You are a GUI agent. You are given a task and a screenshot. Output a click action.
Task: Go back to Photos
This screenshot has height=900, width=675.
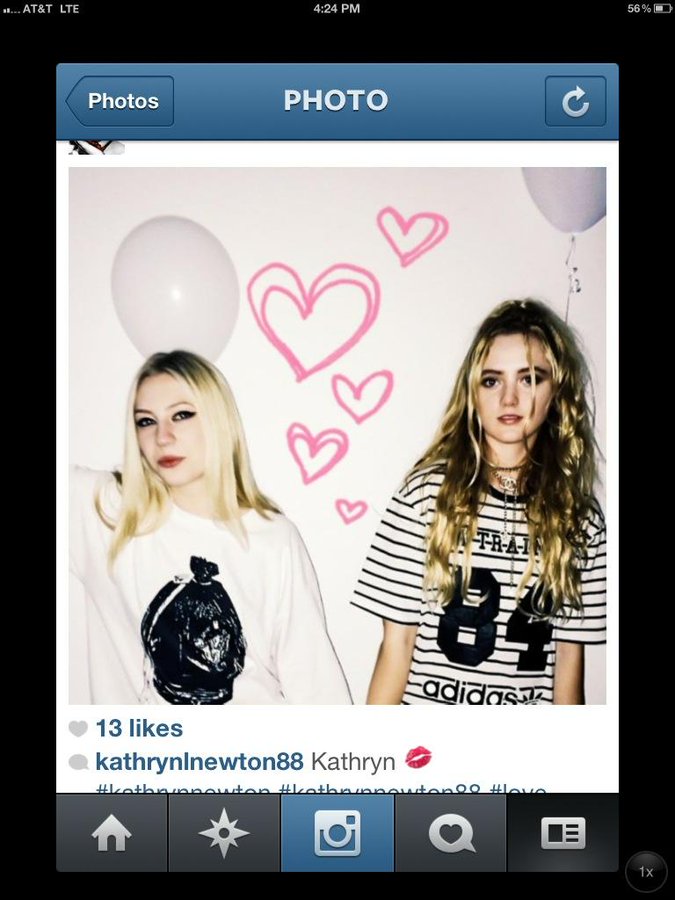[x=120, y=101]
